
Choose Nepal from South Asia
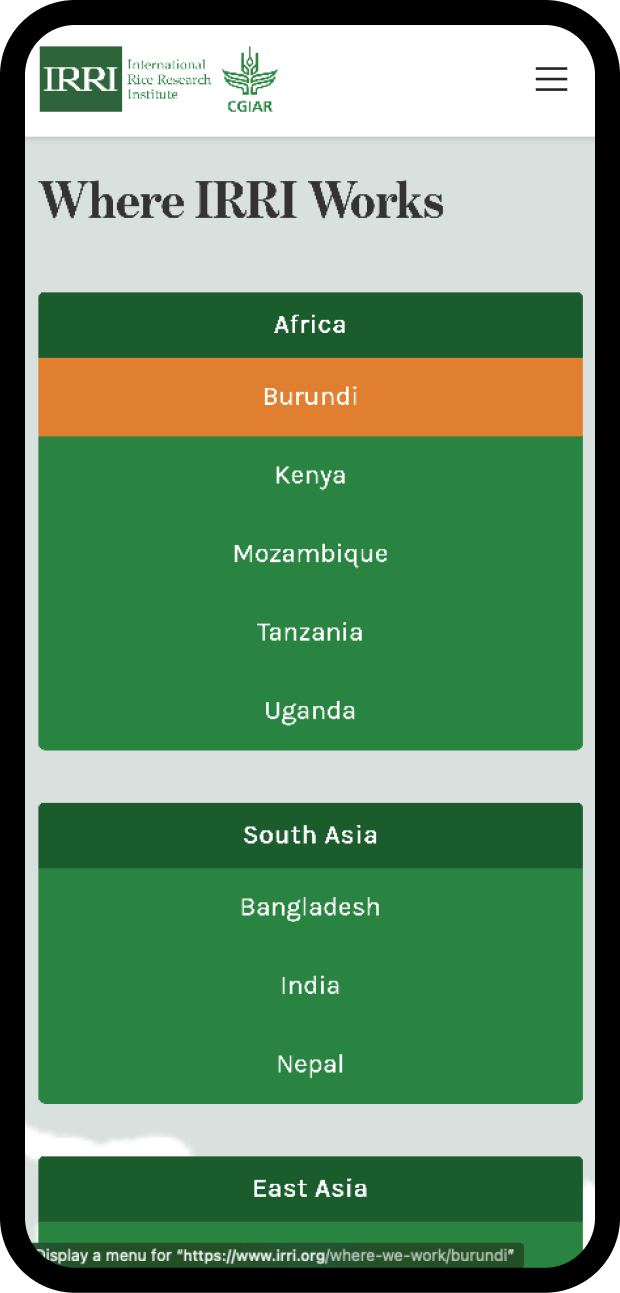click(310, 1064)
